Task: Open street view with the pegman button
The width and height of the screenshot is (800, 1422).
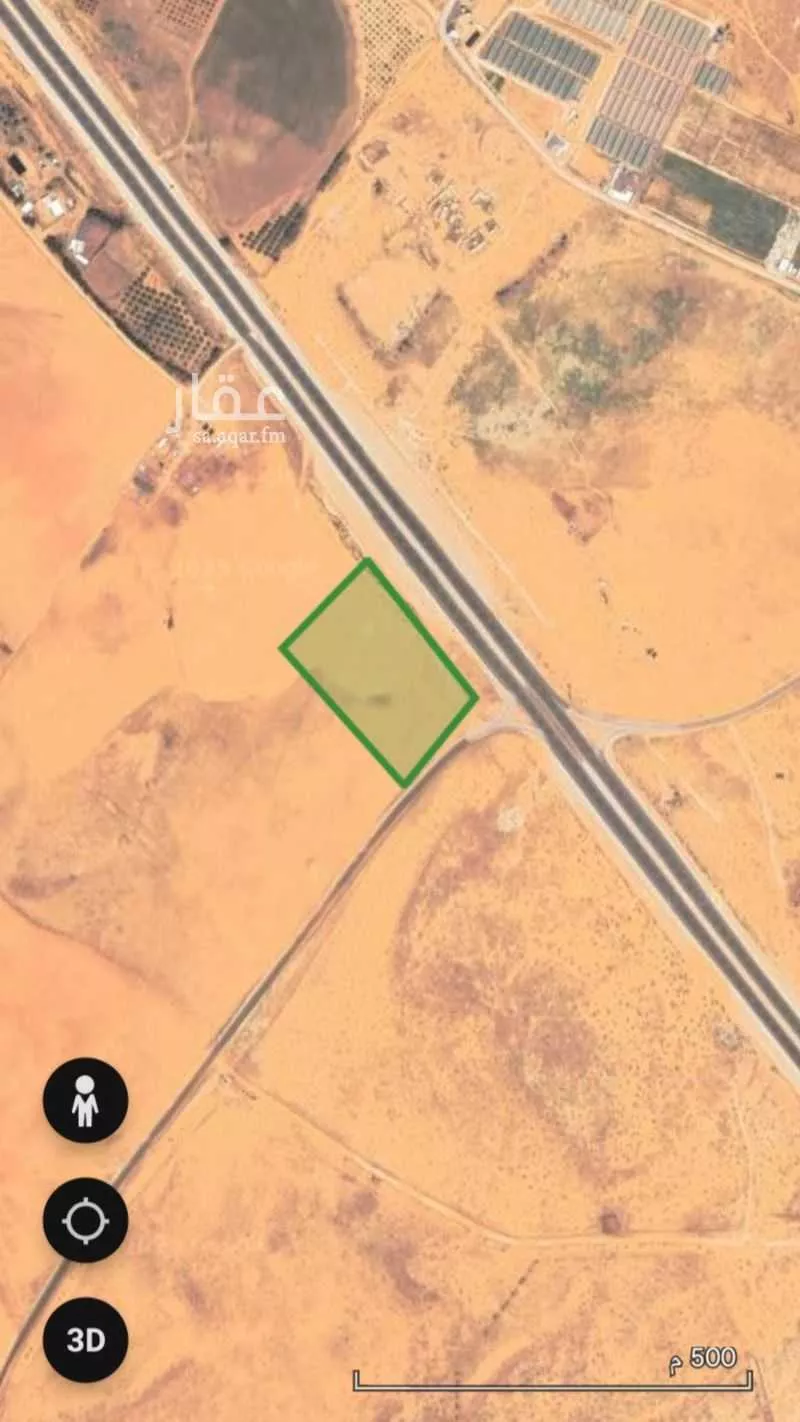Action: (85, 1100)
